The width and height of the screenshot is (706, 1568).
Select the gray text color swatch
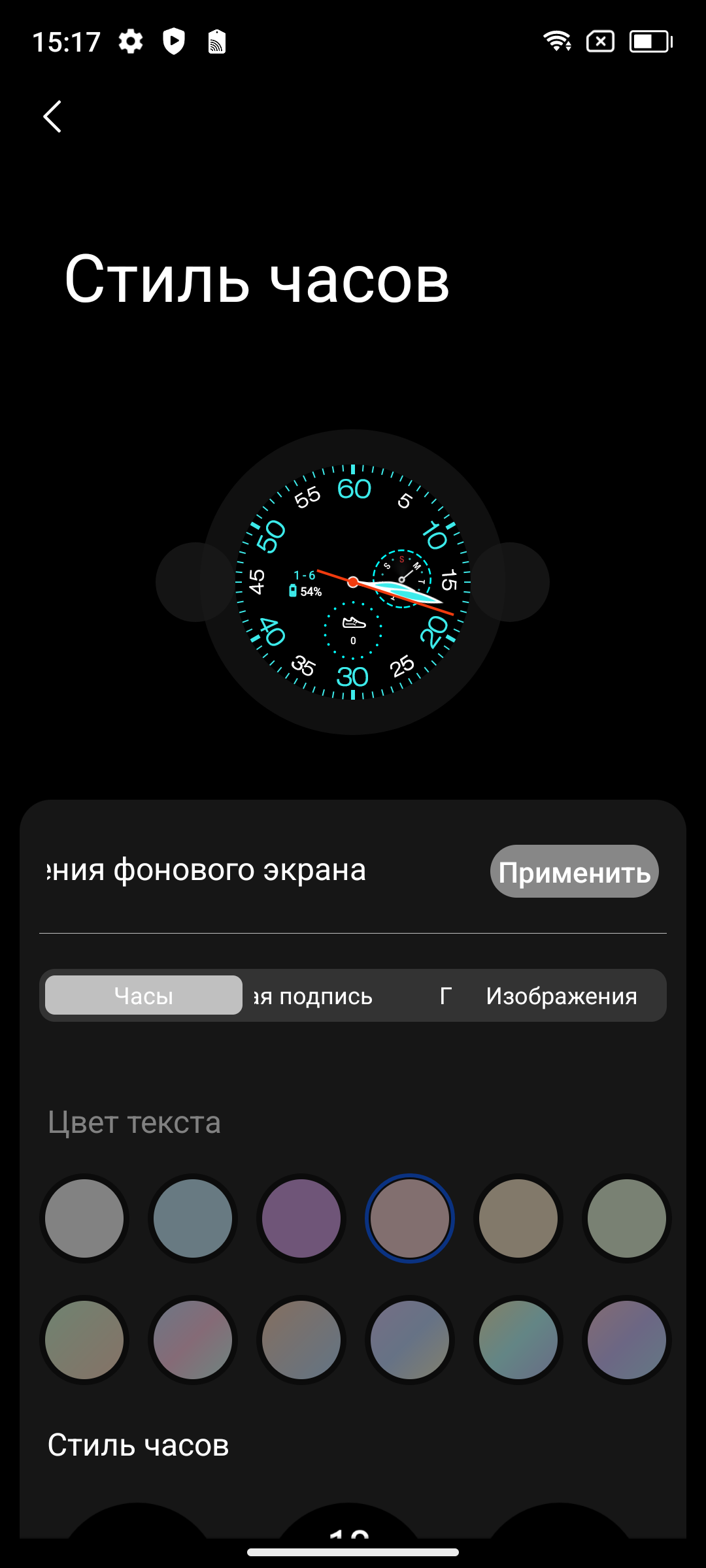tap(84, 1218)
